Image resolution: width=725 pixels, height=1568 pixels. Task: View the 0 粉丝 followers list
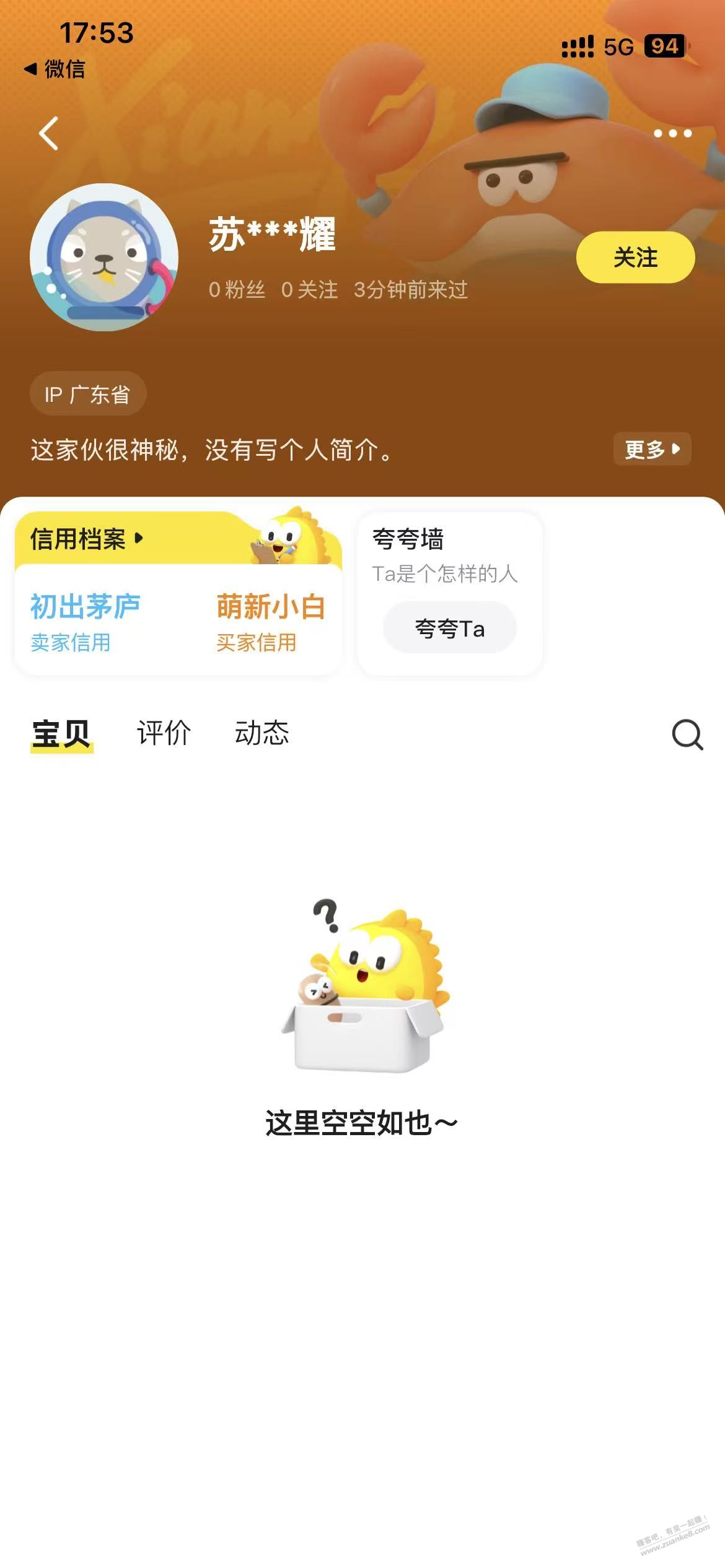tap(237, 290)
